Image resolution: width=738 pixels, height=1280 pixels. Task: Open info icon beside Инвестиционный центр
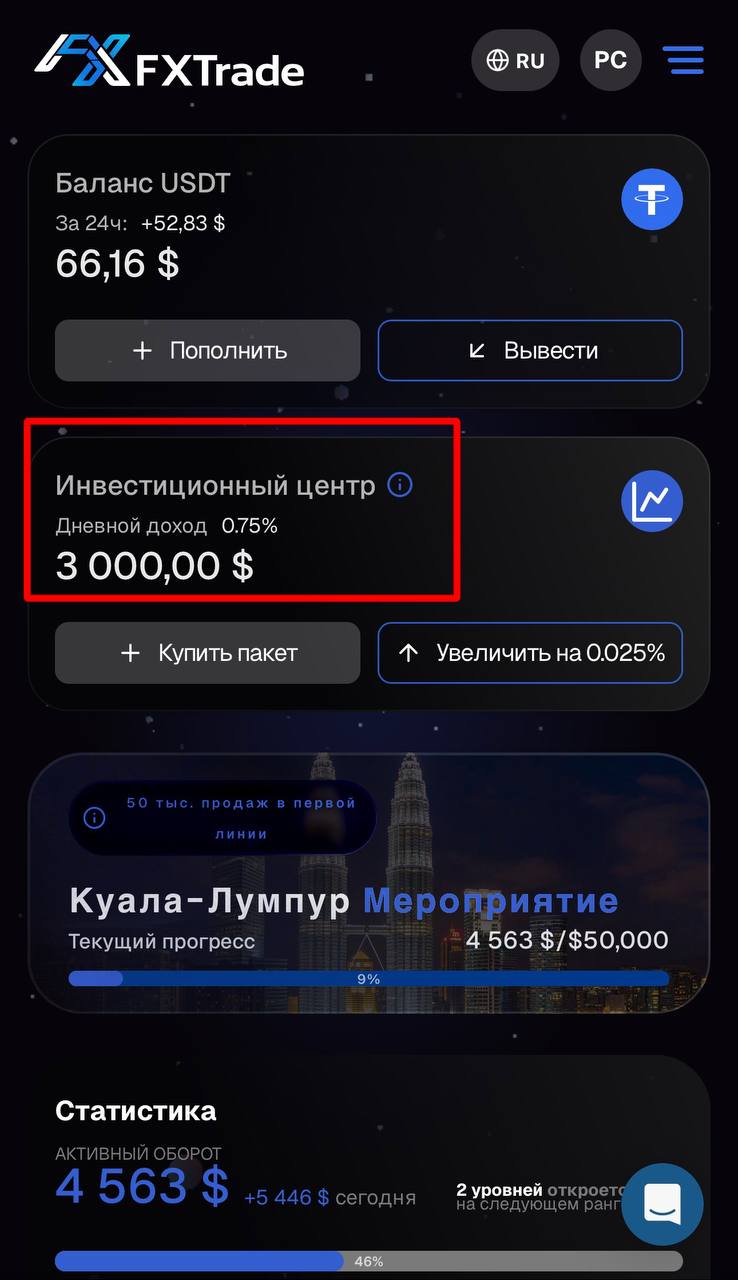tap(400, 486)
